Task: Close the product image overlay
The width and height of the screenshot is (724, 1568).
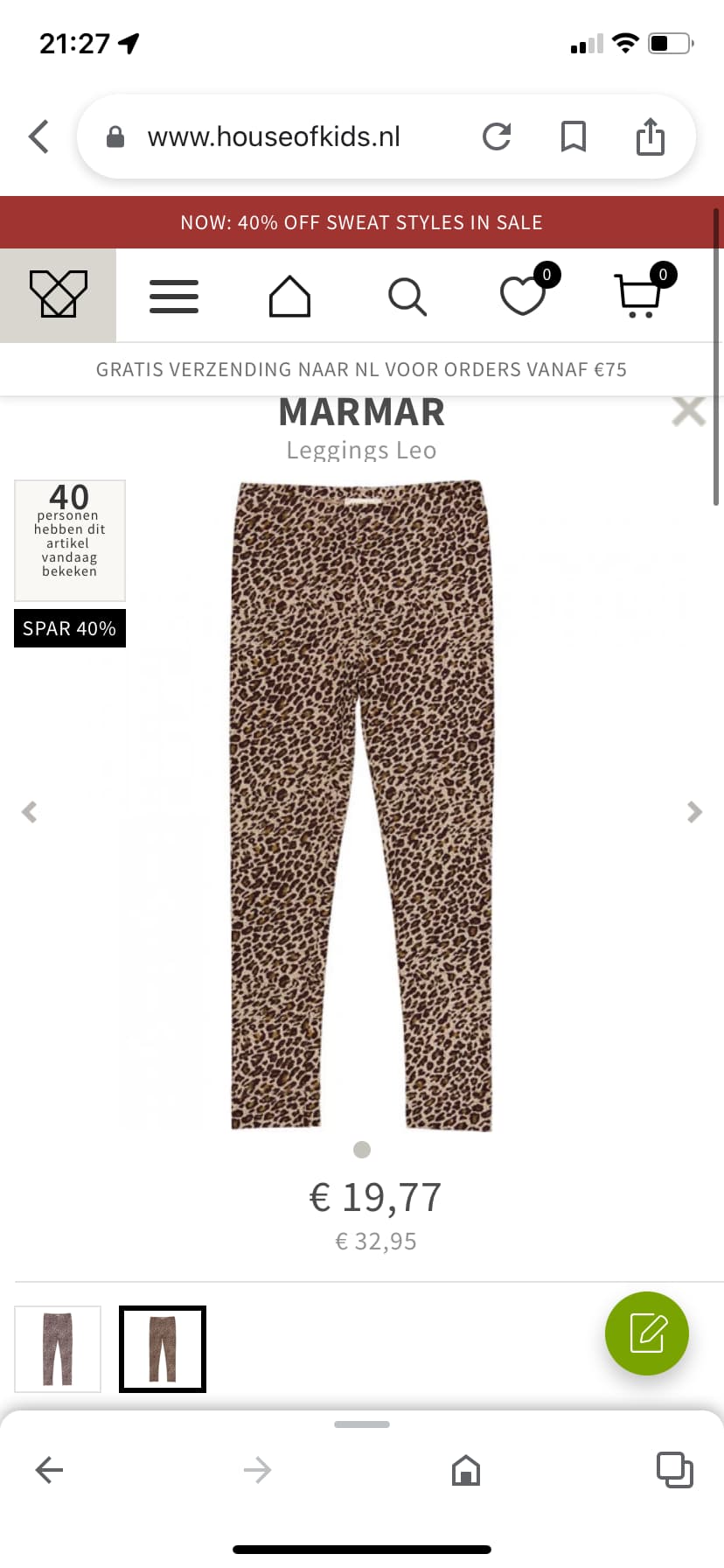Action: click(x=689, y=410)
